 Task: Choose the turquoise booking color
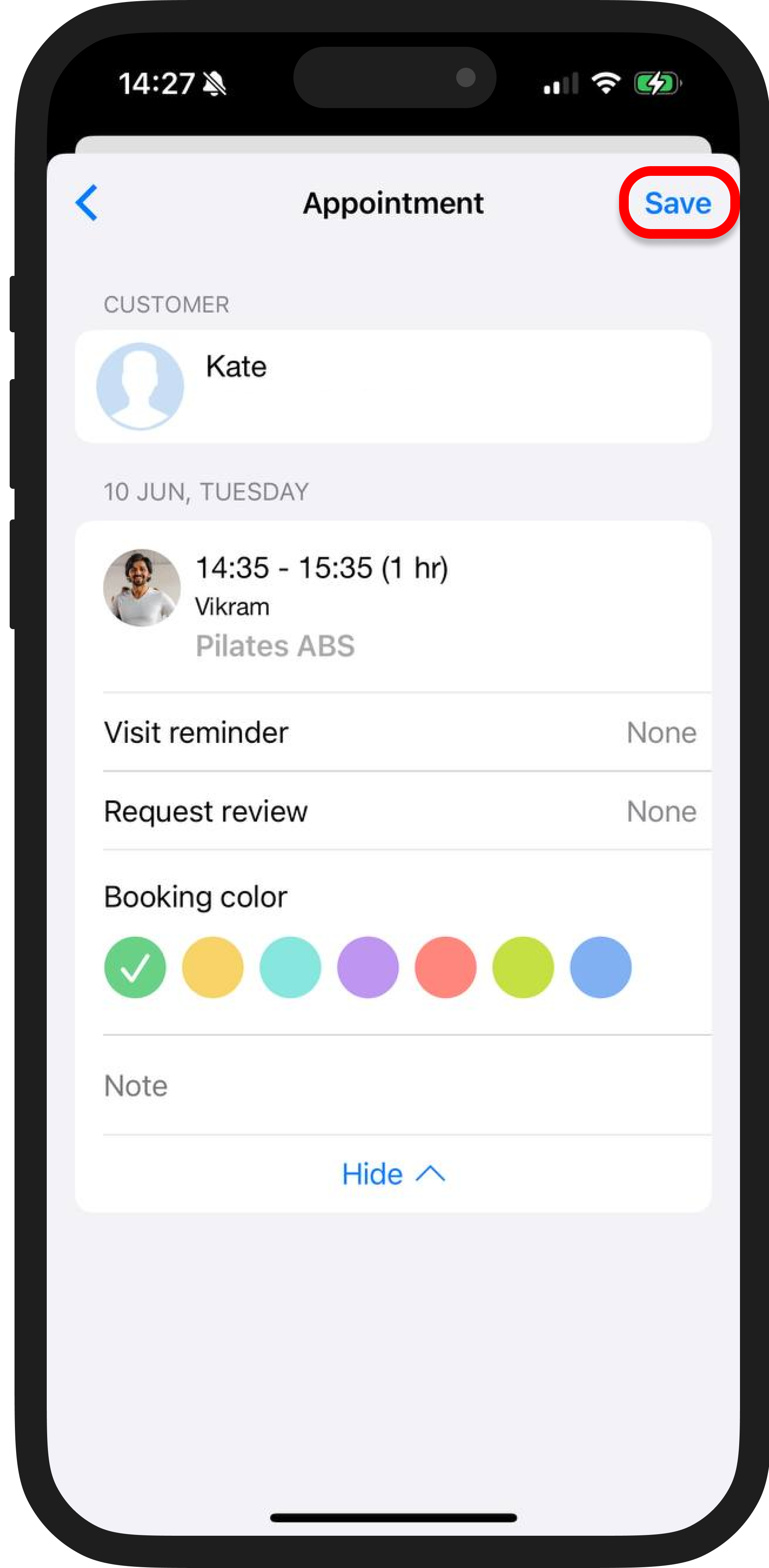[x=290, y=967]
